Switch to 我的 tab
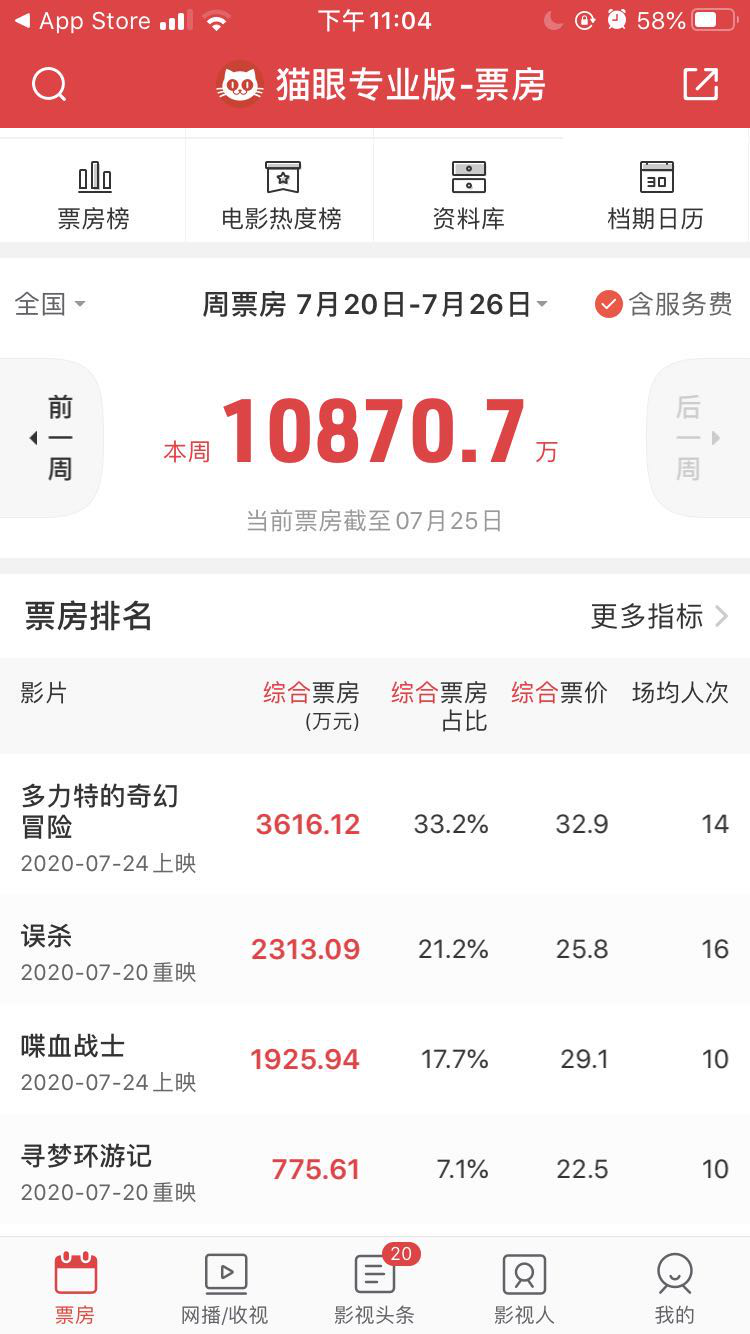 click(x=674, y=1288)
